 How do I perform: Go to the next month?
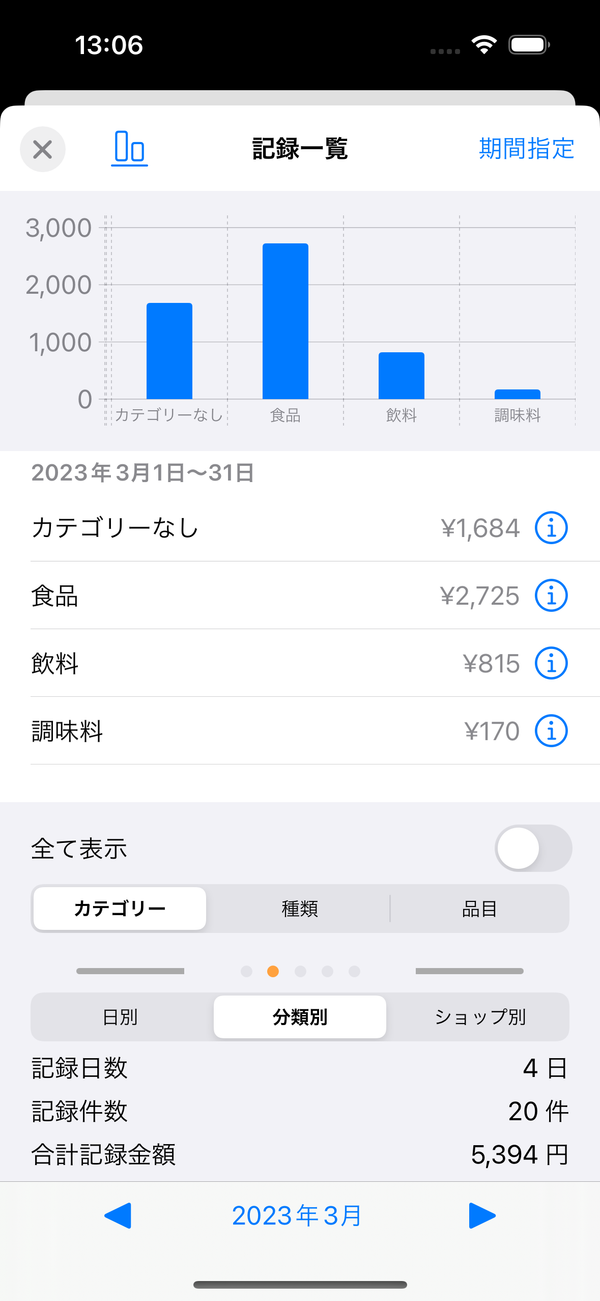[x=482, y=1216]
